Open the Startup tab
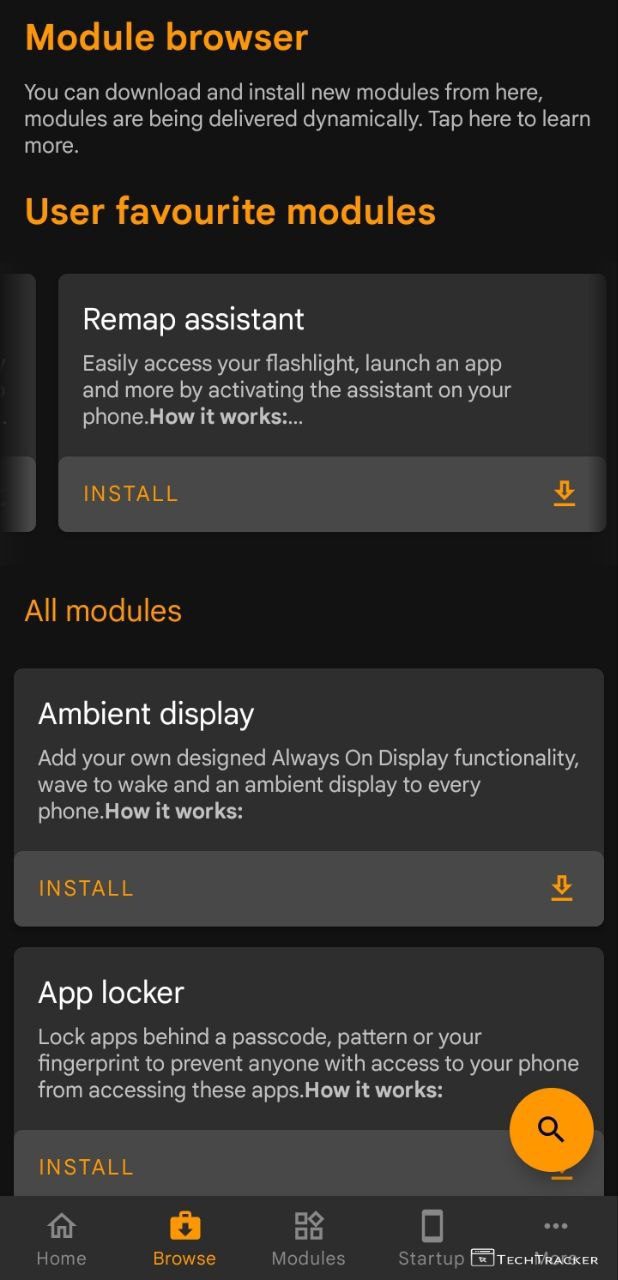618x1280 pixels. pos(431,1238)
